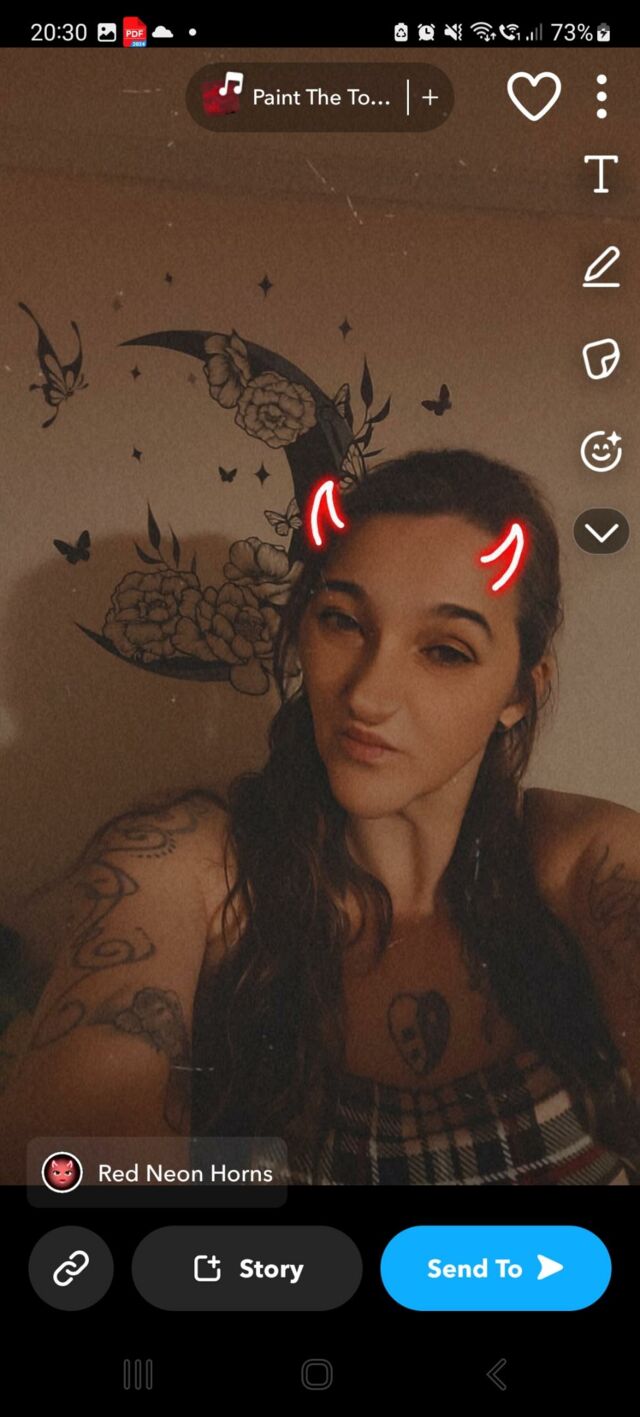The height and width of the screenshot is (1417, 640).
Task: Add a sound with the plus icon
Action: pyautogui.click(x=430, y=97)
